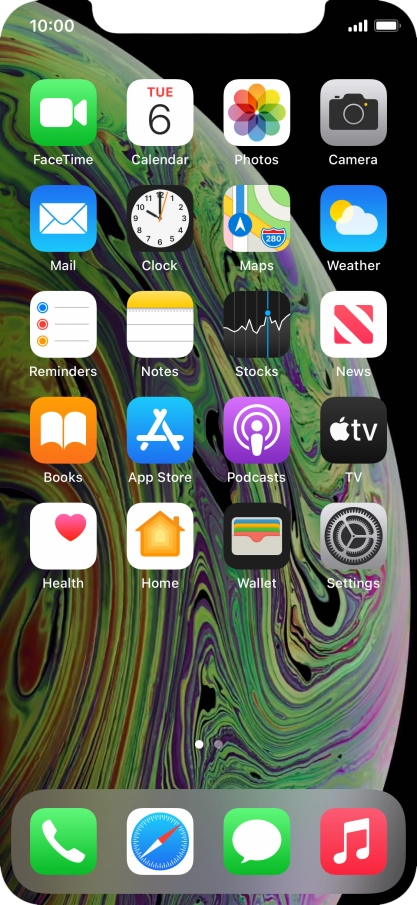The image size is (417, 905).
Task: Open the Mail app
Action: pos(64,218)
